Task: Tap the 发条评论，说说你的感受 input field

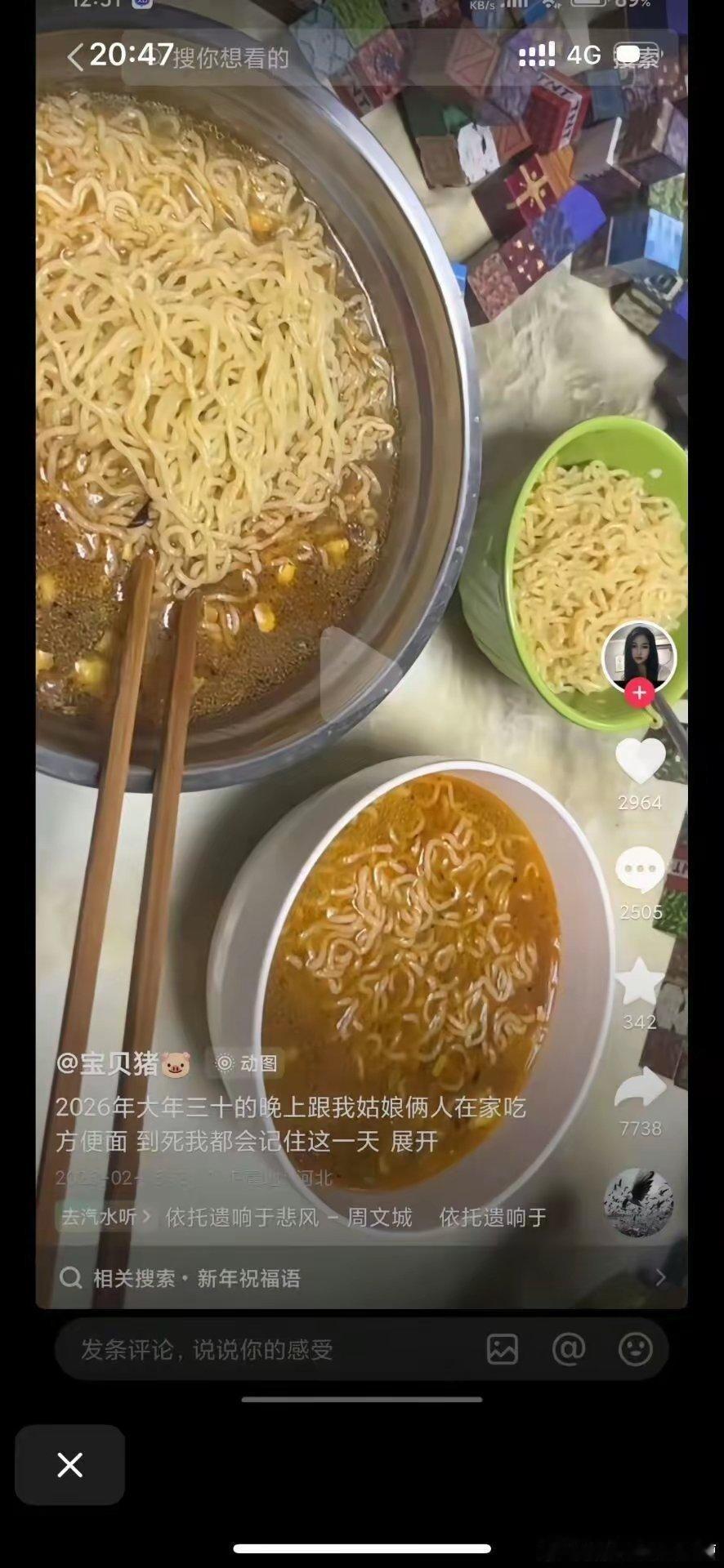Action: pos(245,1350)
